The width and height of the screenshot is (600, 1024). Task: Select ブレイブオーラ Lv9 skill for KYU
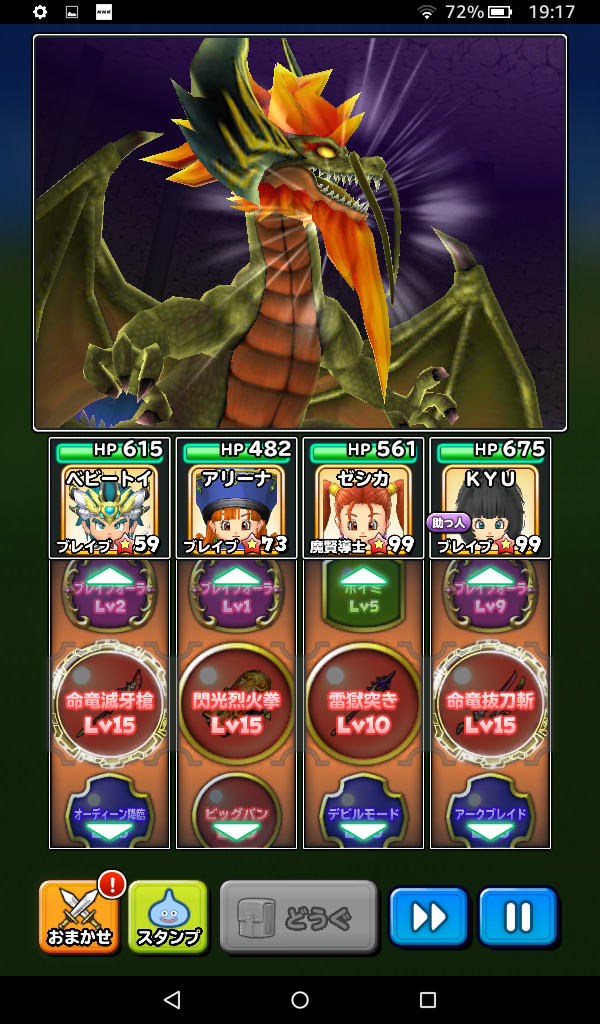490,594
